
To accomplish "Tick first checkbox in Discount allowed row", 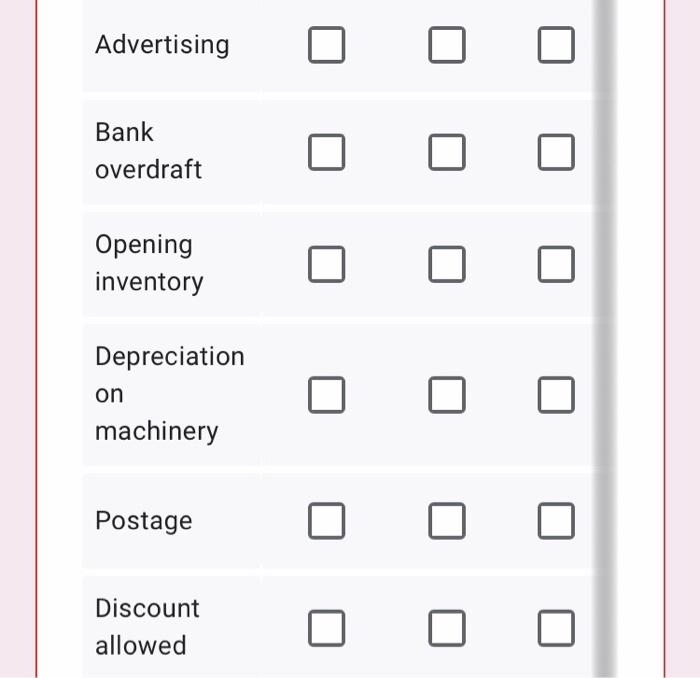I will pyautogui.click(x=326, y=628).
